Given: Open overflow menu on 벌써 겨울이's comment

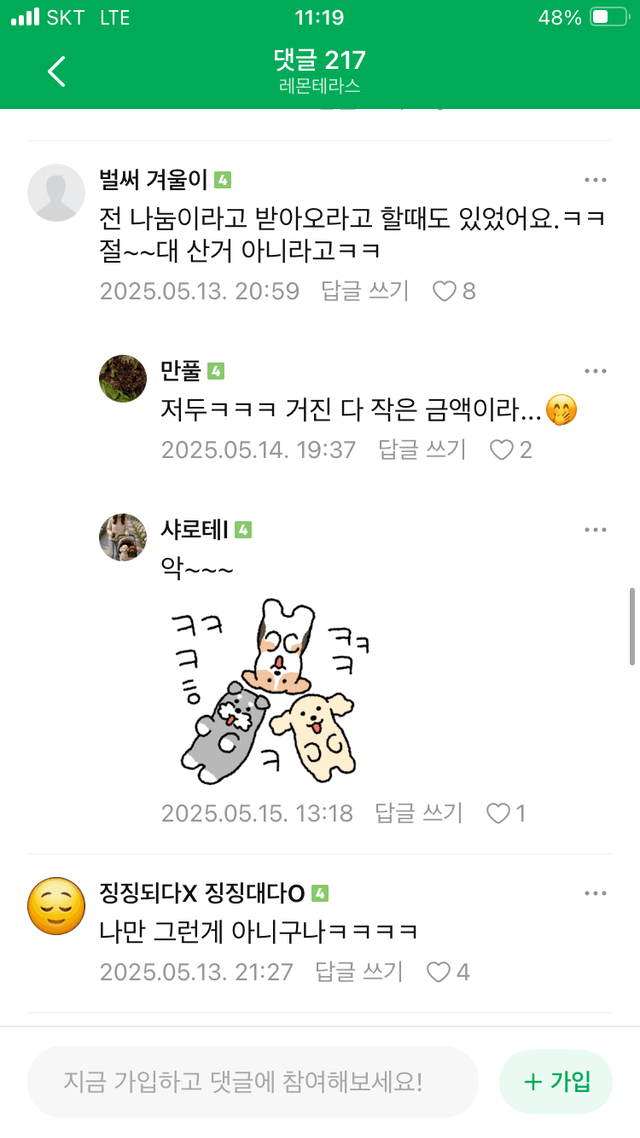Looking at the screenshot, I should point(595,180).
